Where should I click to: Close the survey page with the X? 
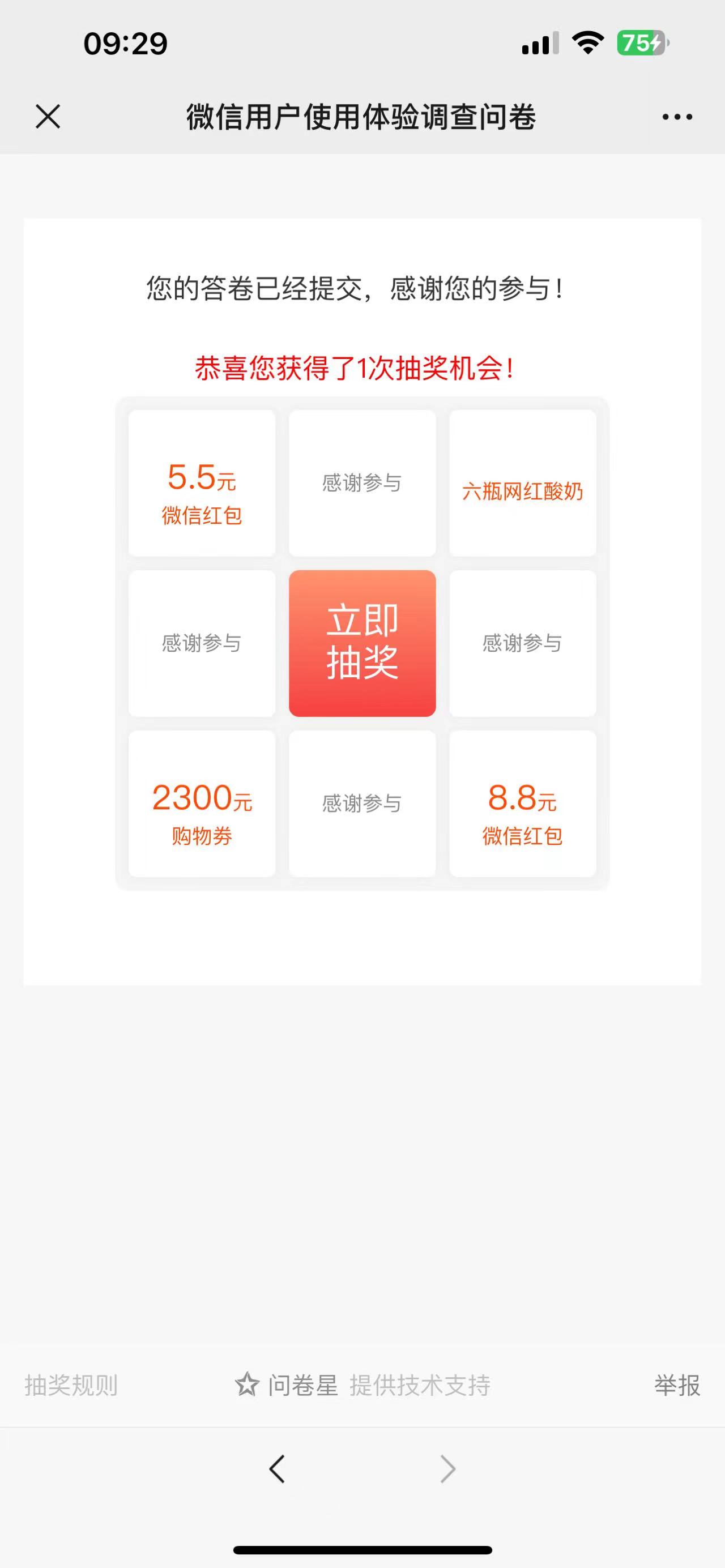click(48, 116)
